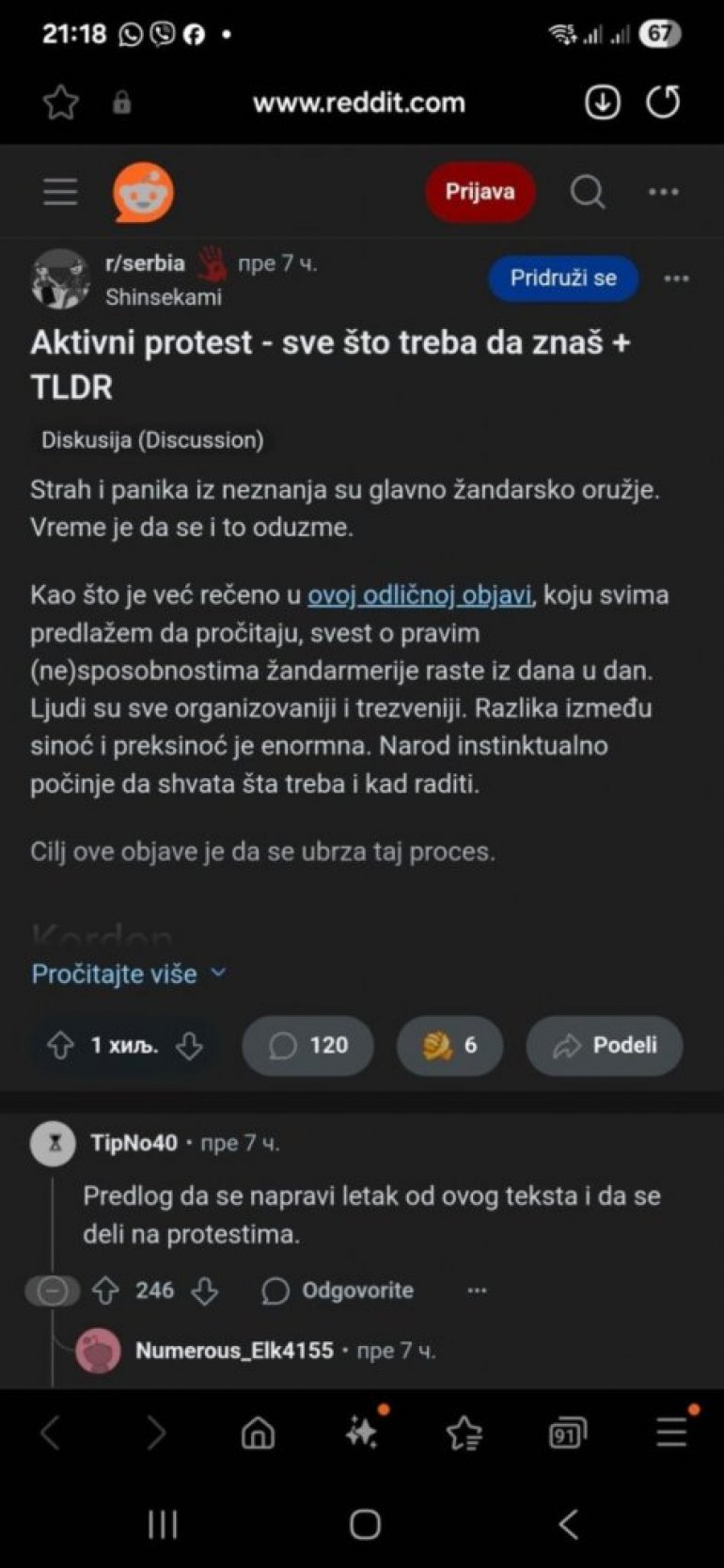724x1568 pixels.
Task: Tap the Prijava login button
Action: (x=480, y=192)
